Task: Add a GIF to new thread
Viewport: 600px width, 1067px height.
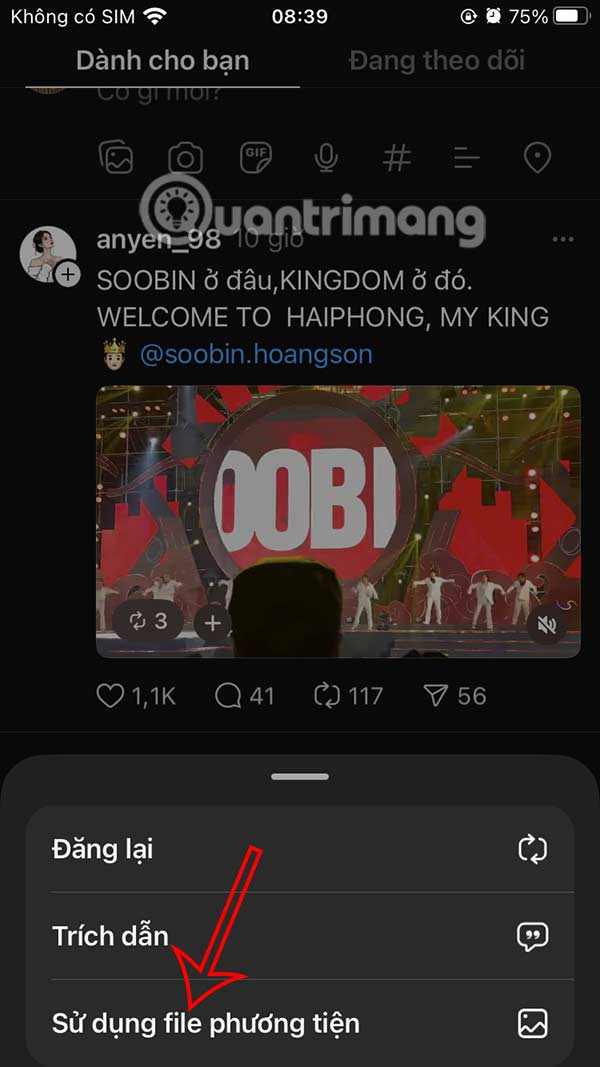Action: [256, 158]
